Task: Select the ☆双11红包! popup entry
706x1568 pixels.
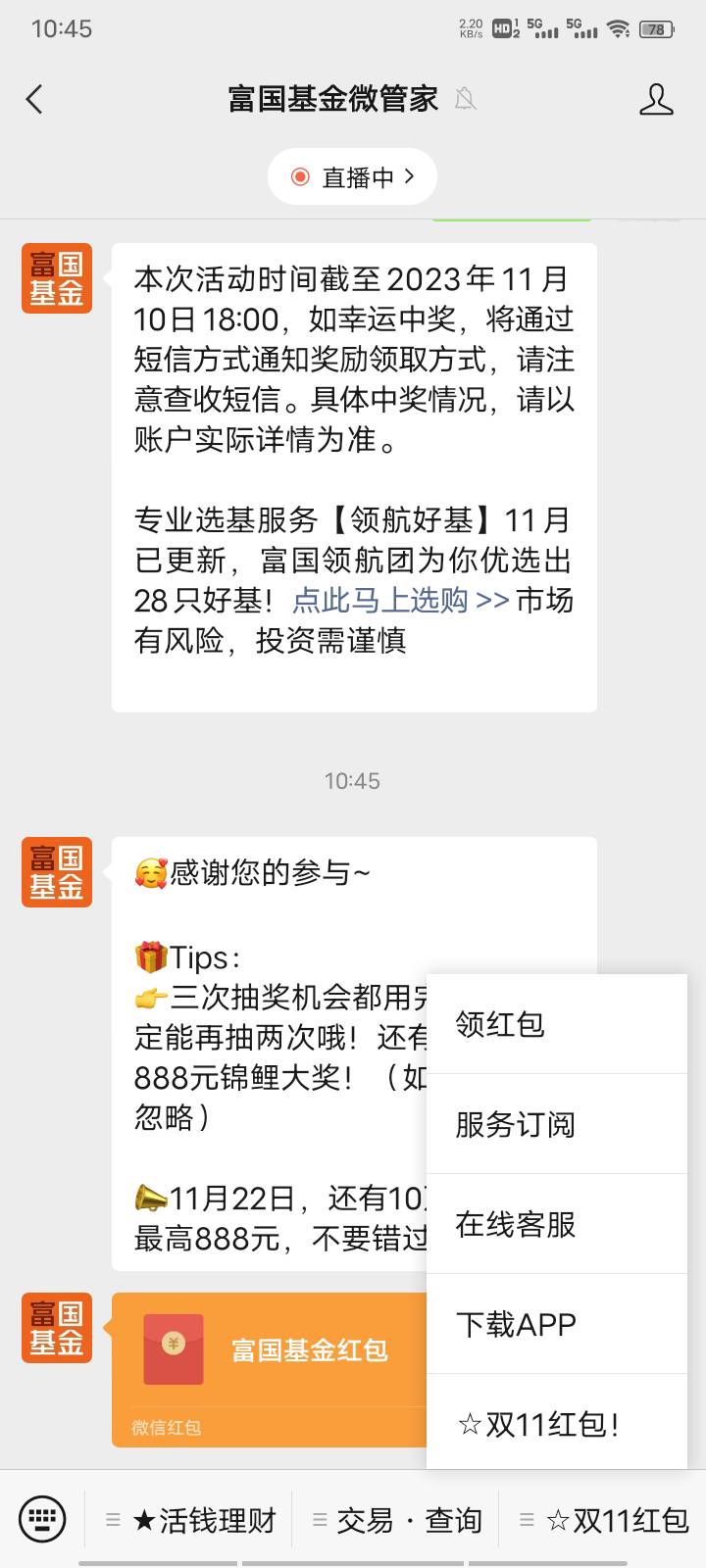Action: [x=557, y=1423]
